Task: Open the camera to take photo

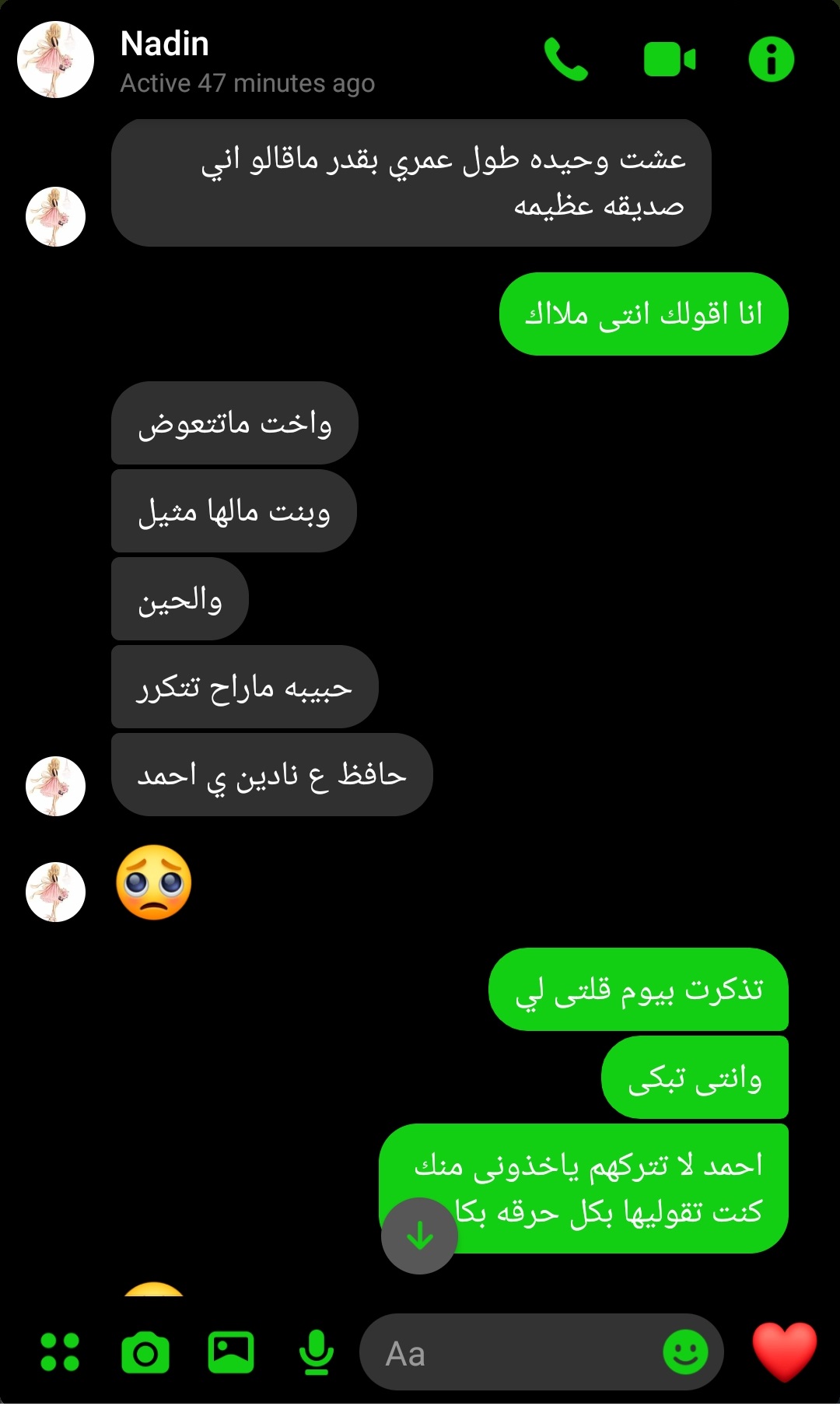Action: (x=145, y=1352)
